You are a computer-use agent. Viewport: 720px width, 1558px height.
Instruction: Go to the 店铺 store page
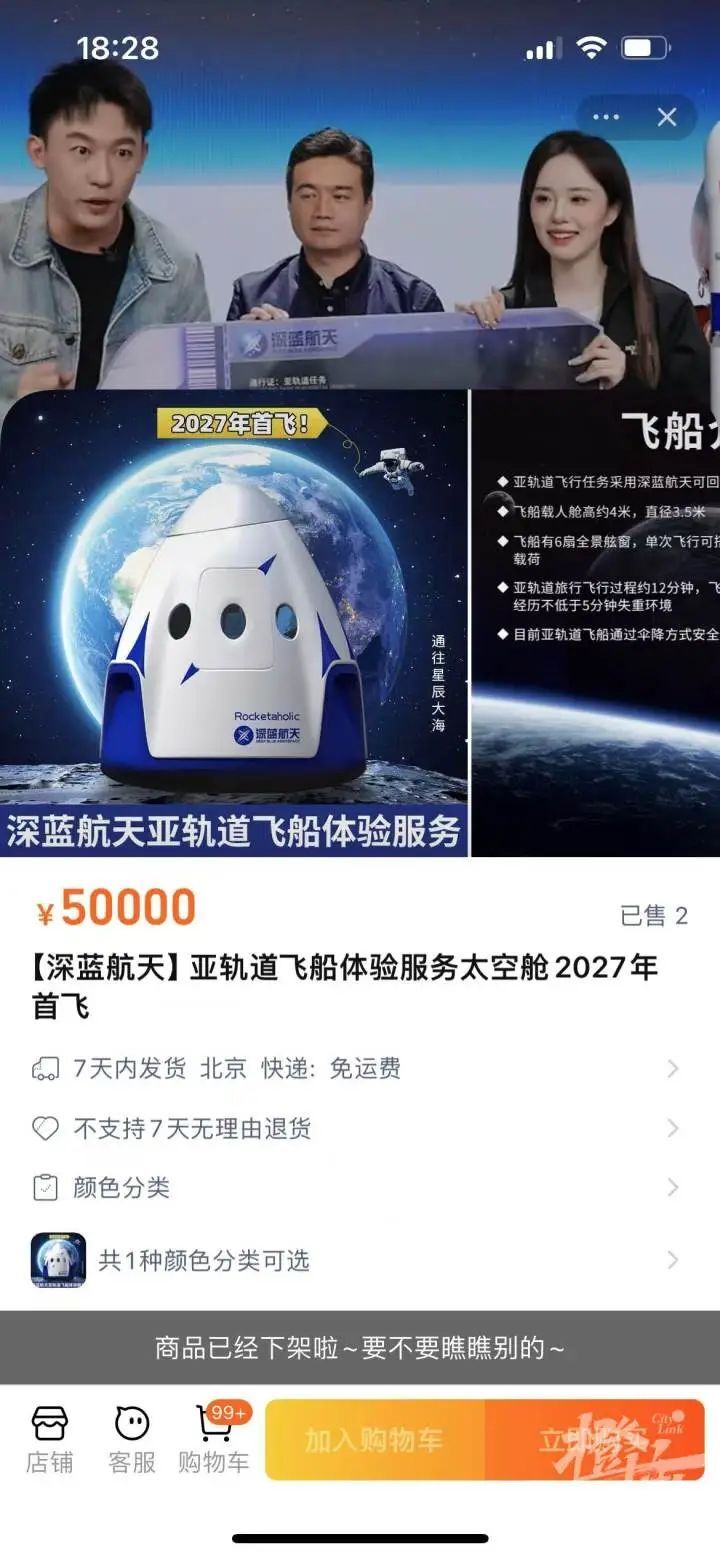(49, 1438)
